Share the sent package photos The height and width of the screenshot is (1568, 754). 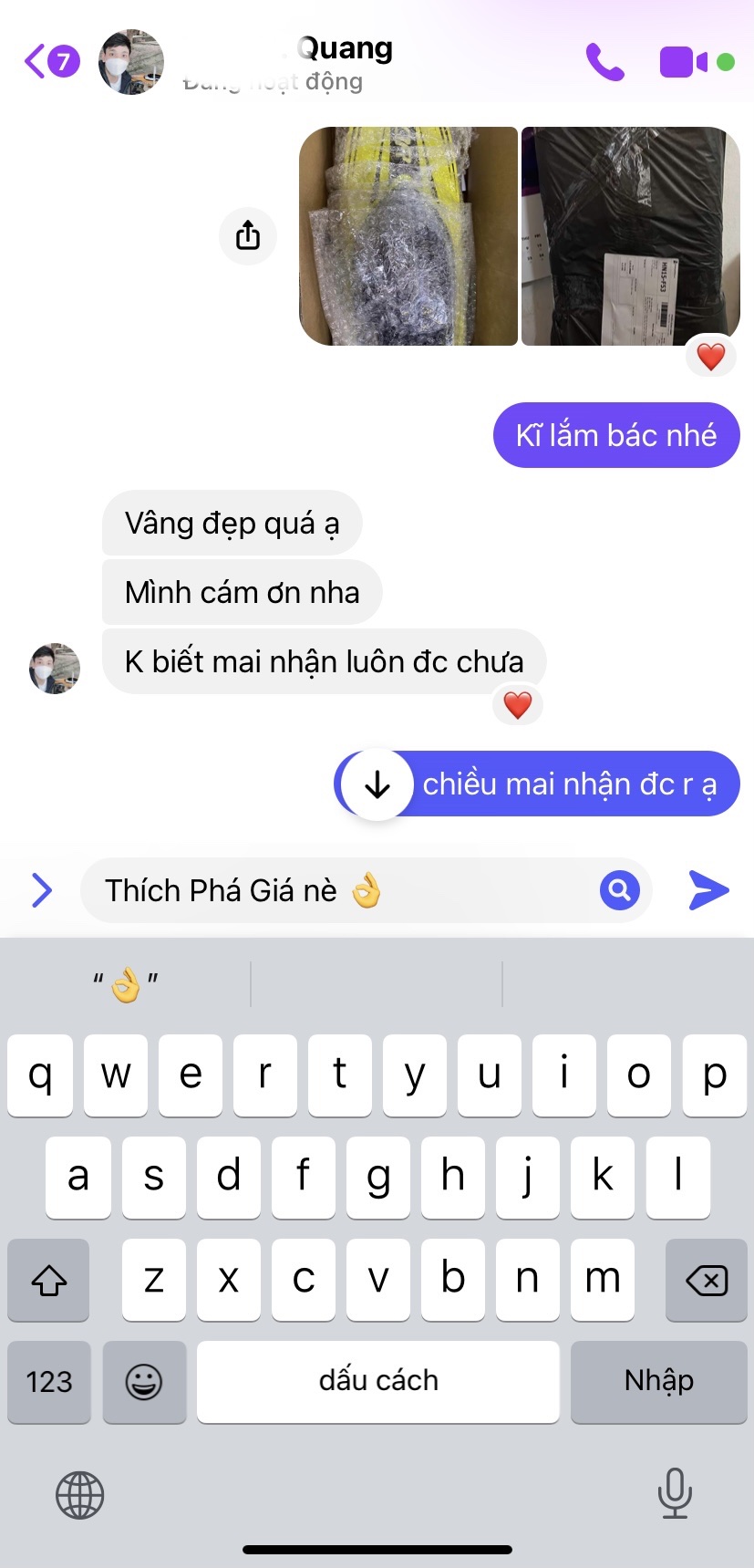(x=248, y=235)
